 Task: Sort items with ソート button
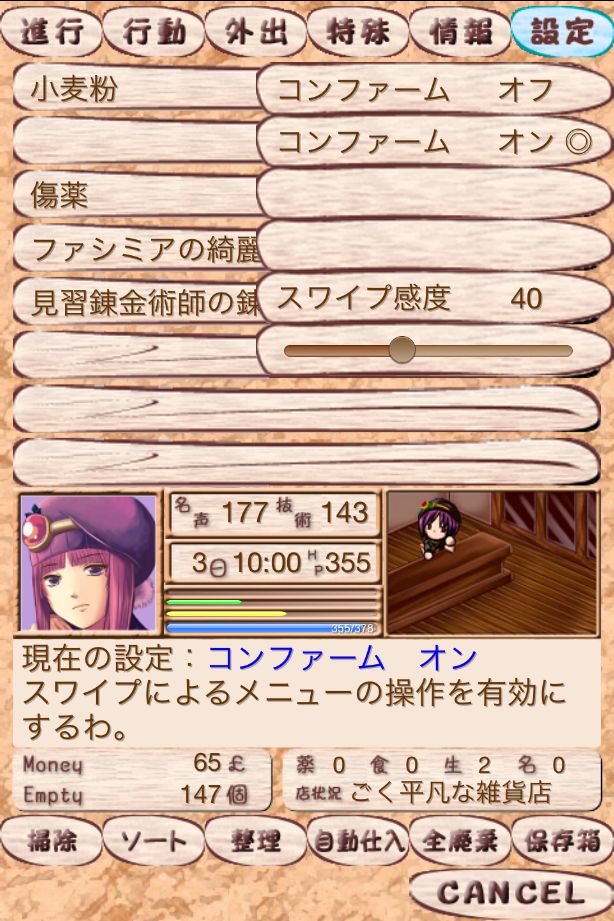(154, 841)
